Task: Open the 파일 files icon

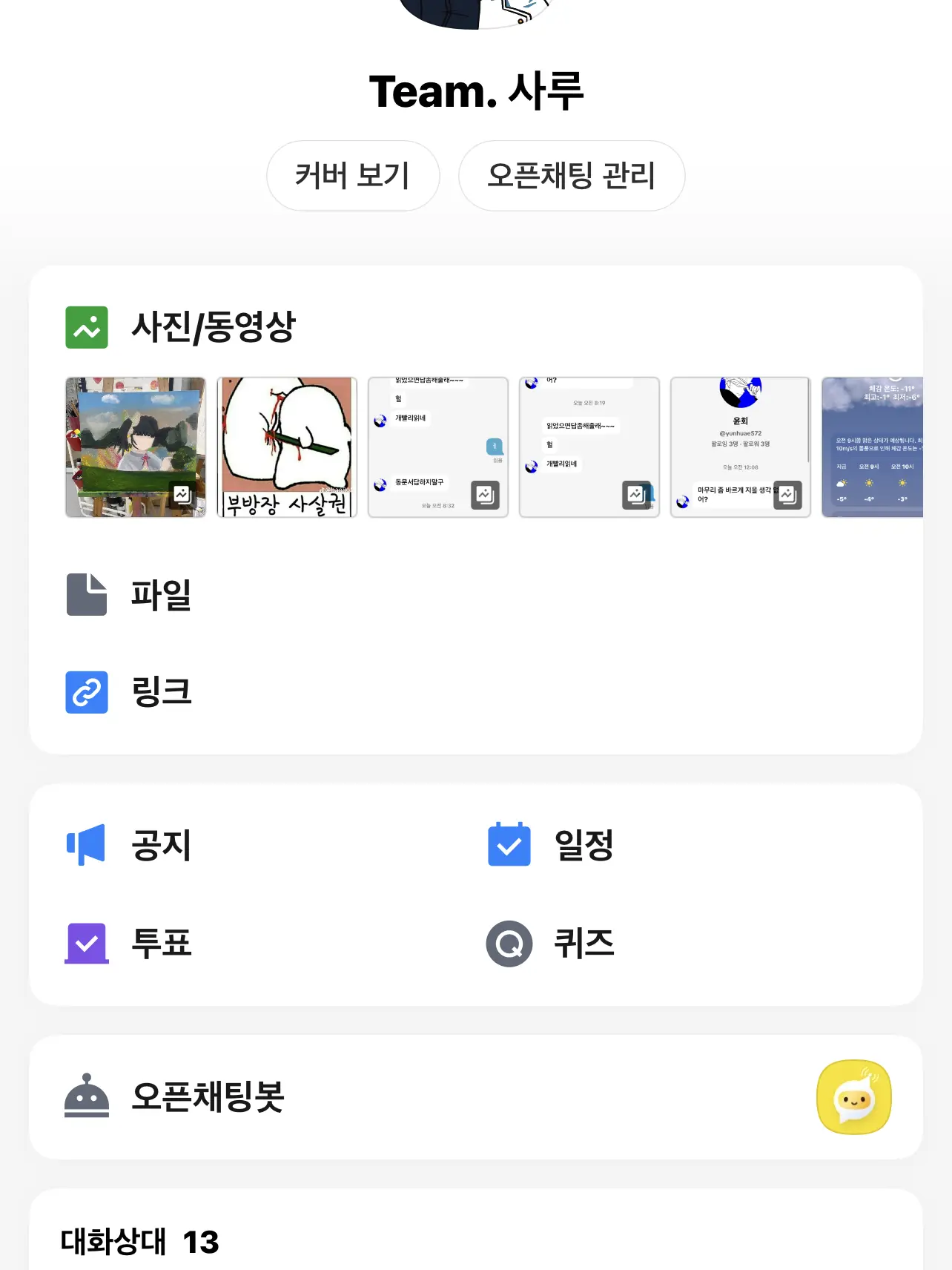Action: pos(86,593)
